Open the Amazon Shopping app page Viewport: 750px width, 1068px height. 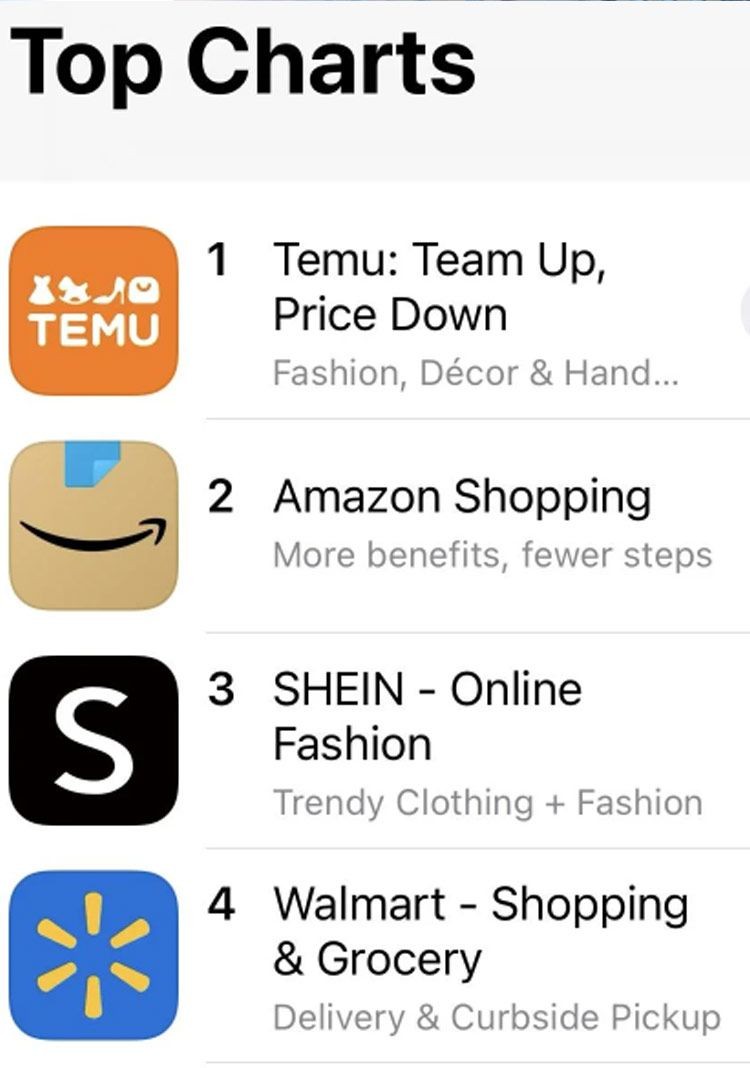pyautogui.click(x=461, y=497)
